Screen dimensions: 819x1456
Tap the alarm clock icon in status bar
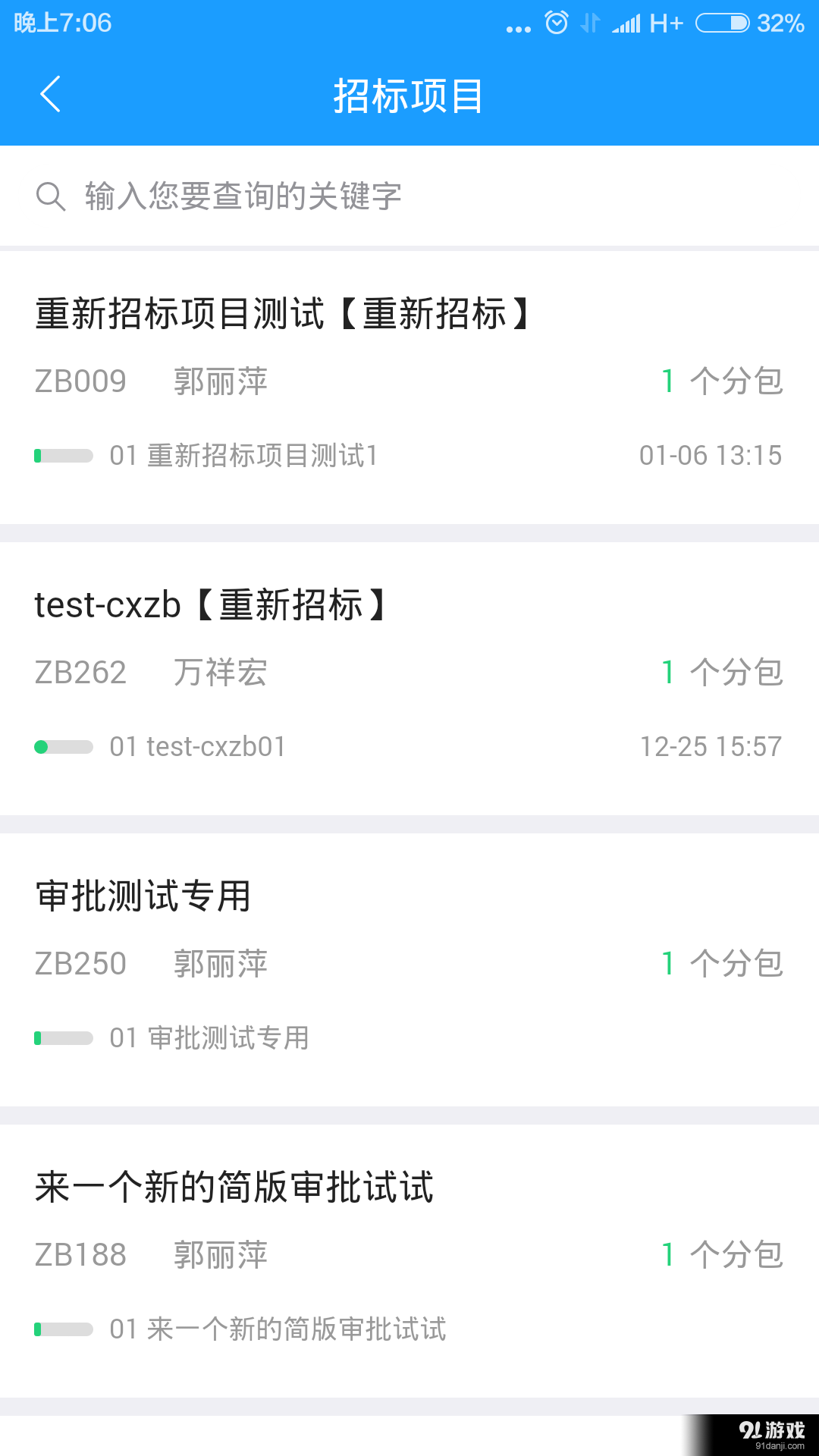coord(556,23)
